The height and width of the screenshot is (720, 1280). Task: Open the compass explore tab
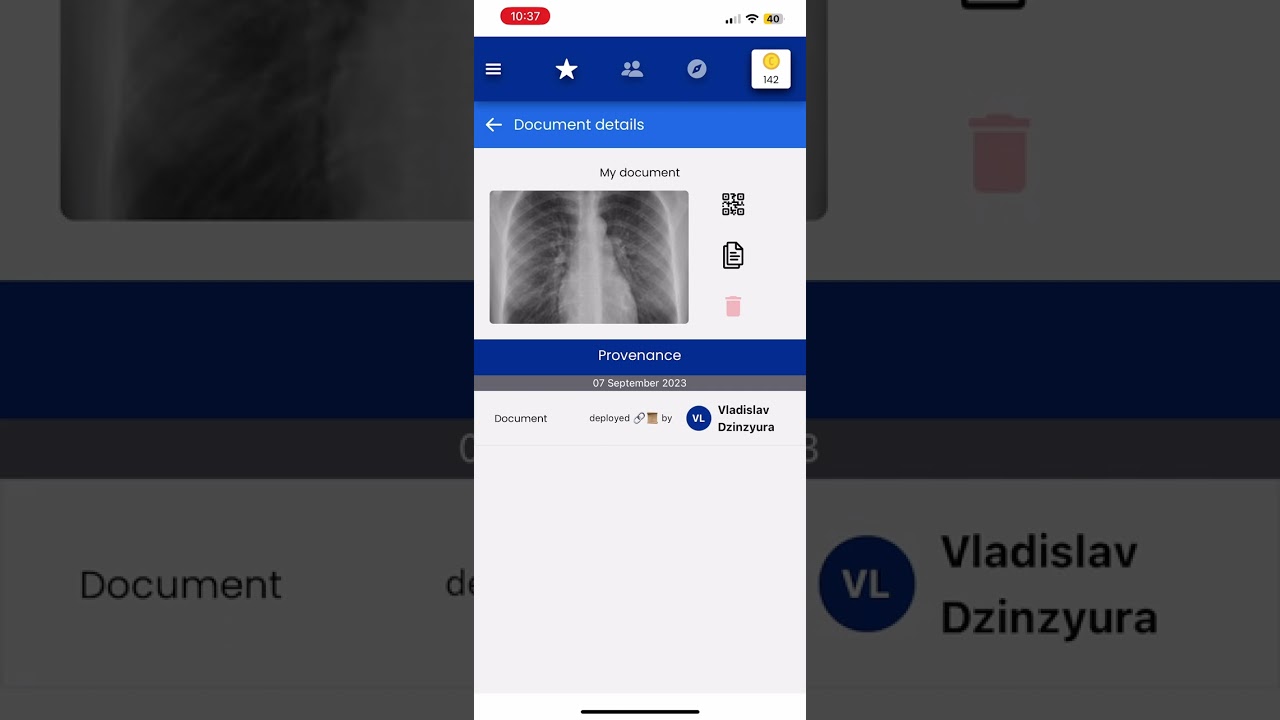[697, 69]
